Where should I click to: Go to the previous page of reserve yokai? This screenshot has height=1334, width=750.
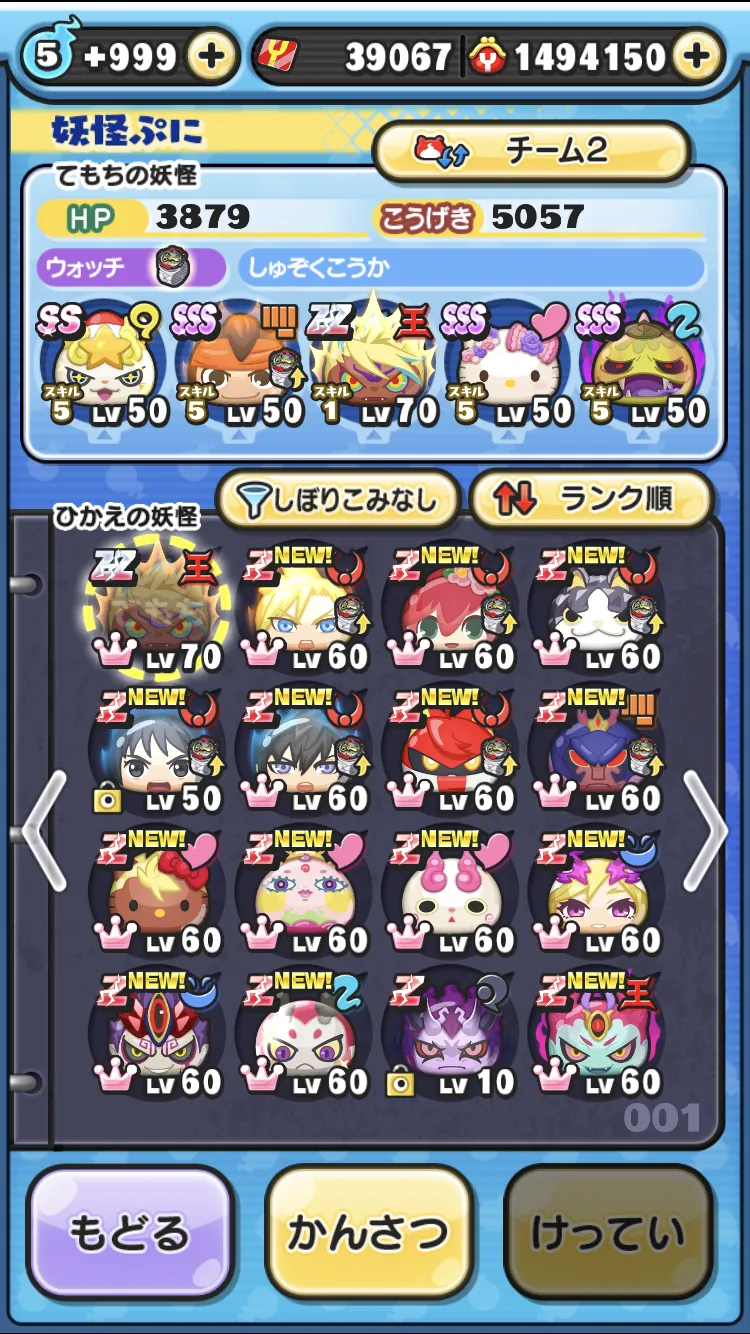coord(44,832)
